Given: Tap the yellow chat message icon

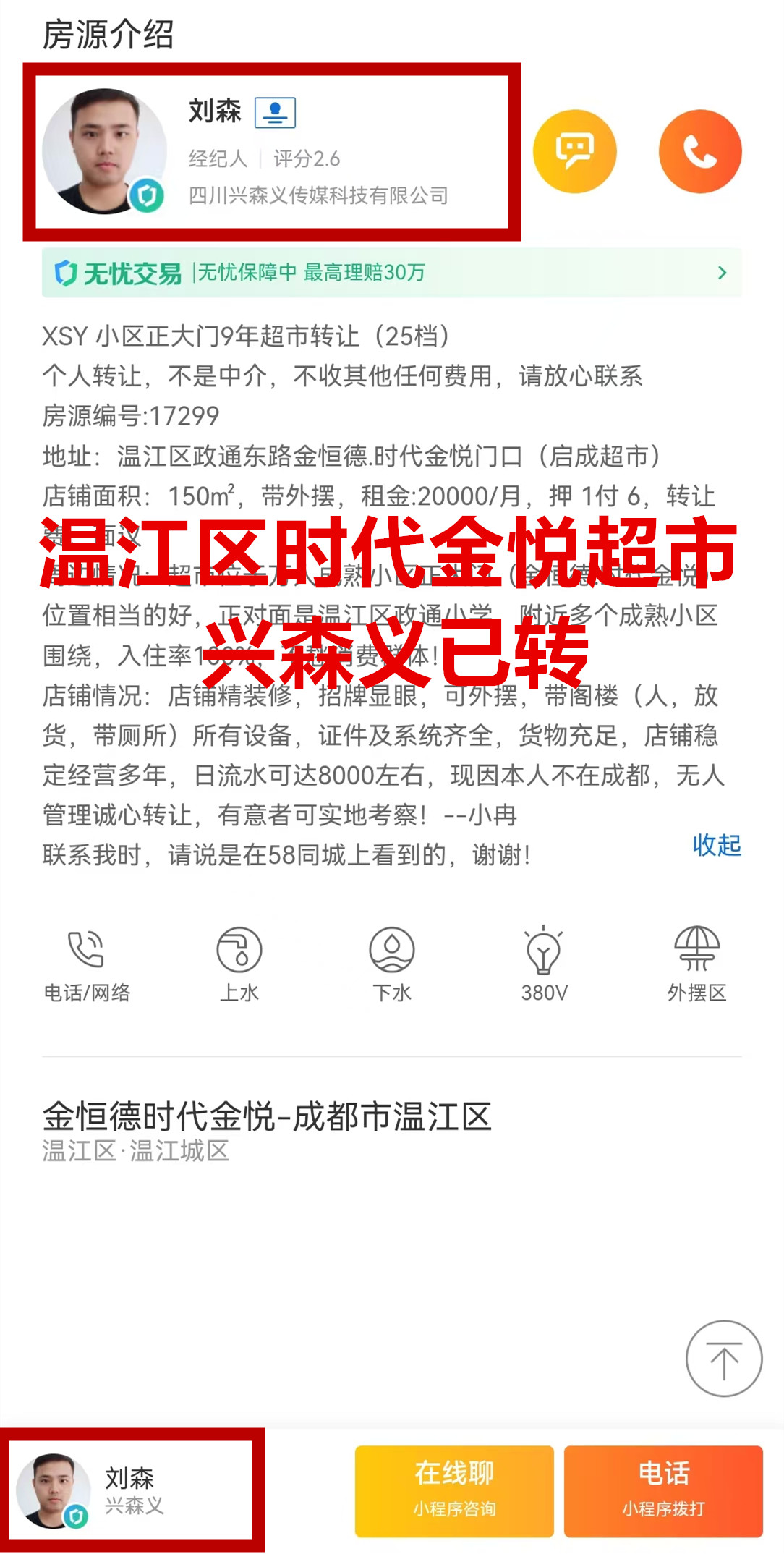Looking at the screenshot, I should click(x=574, y=151).
